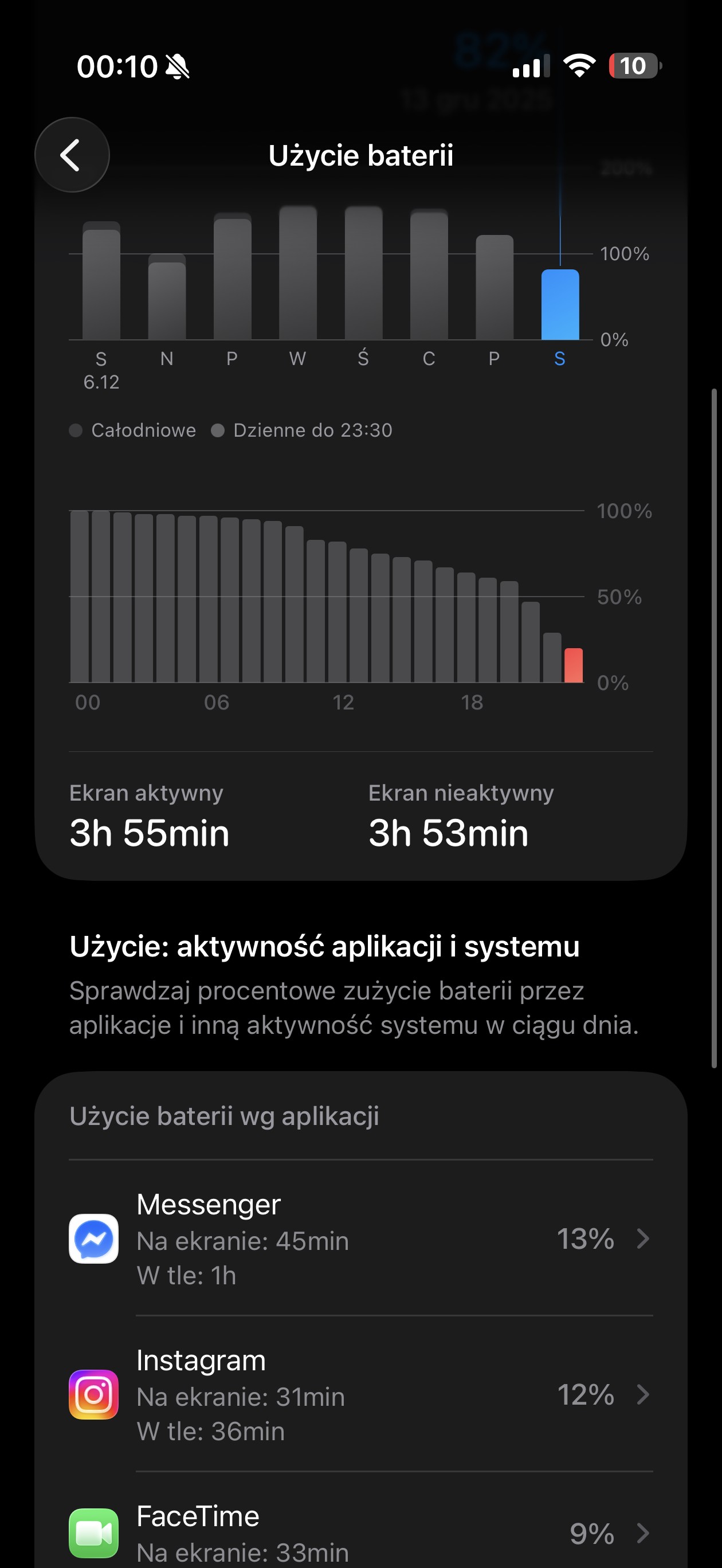The image size is (722, 1568).
Task: Open Instagram battery usage details
Action: 360,1394
